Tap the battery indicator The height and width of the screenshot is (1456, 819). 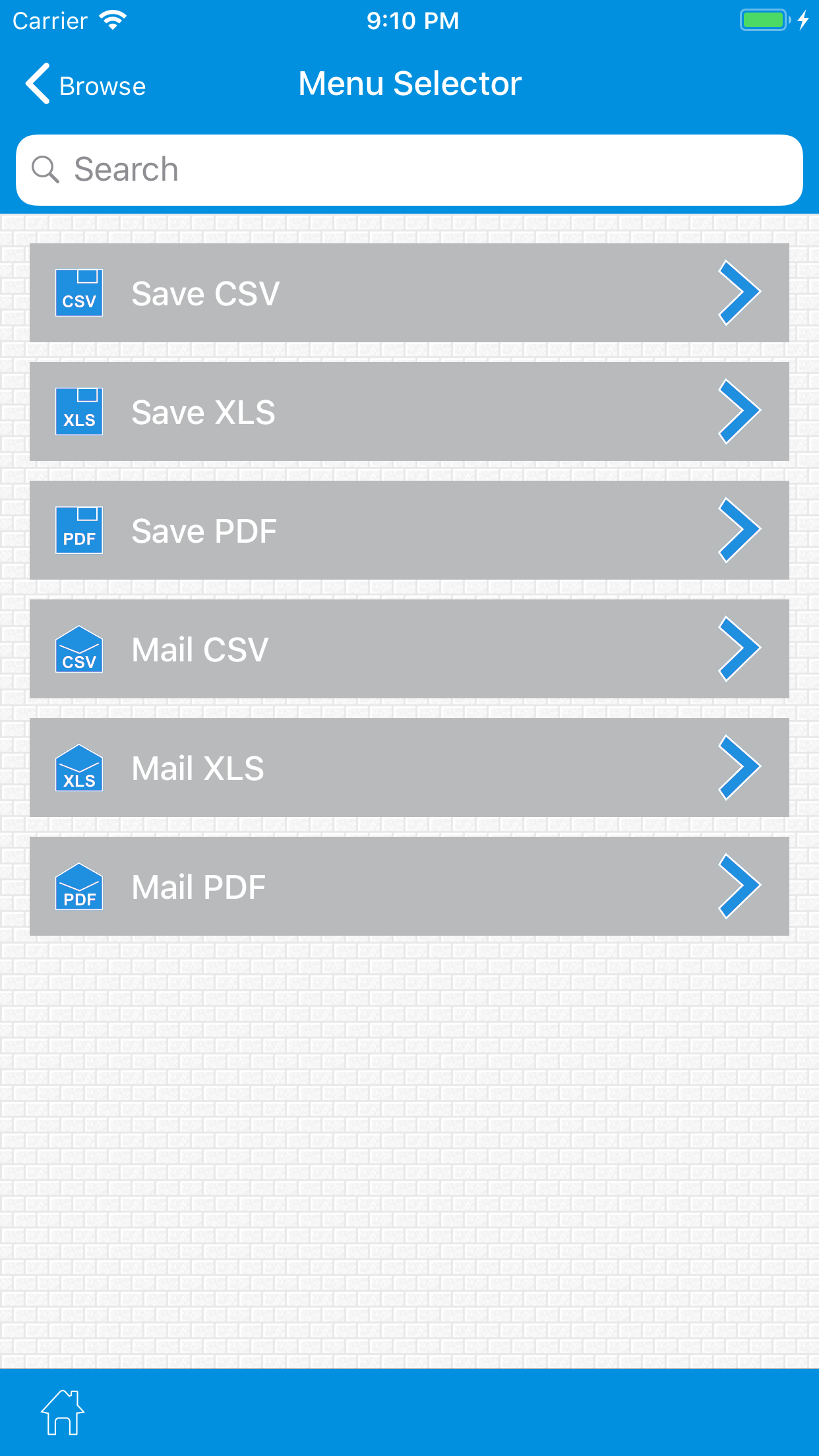764,19
